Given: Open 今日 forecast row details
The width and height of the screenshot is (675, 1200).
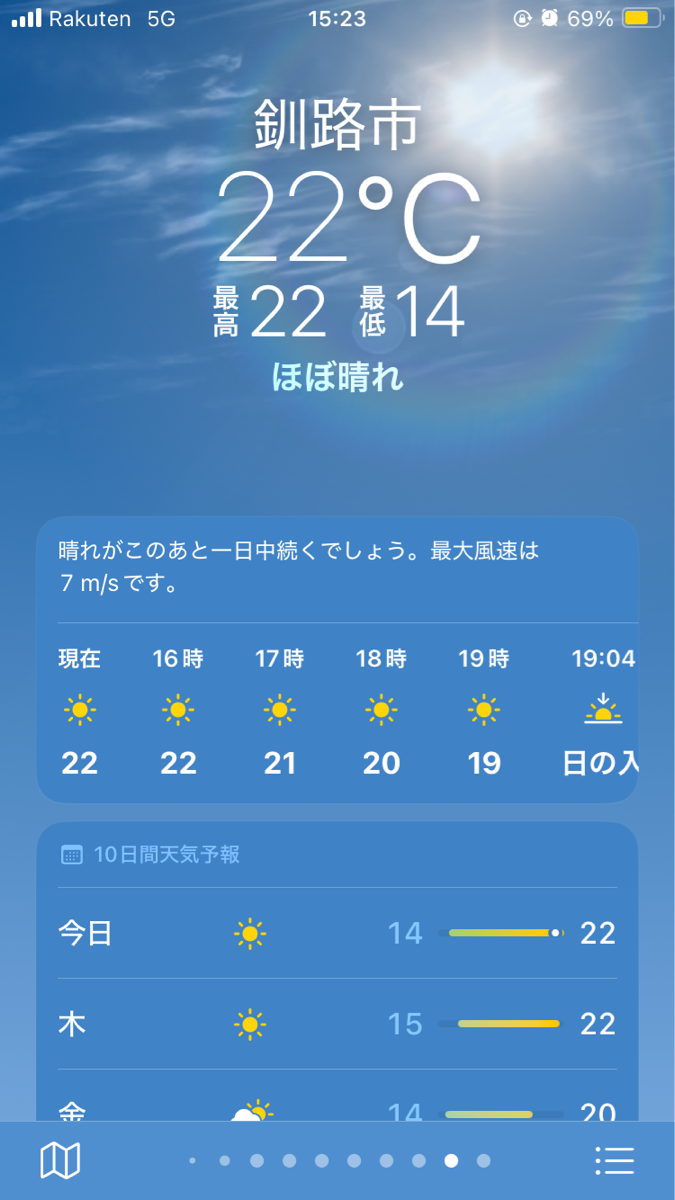Looking at the screenshot, I should tap(337, 933).
